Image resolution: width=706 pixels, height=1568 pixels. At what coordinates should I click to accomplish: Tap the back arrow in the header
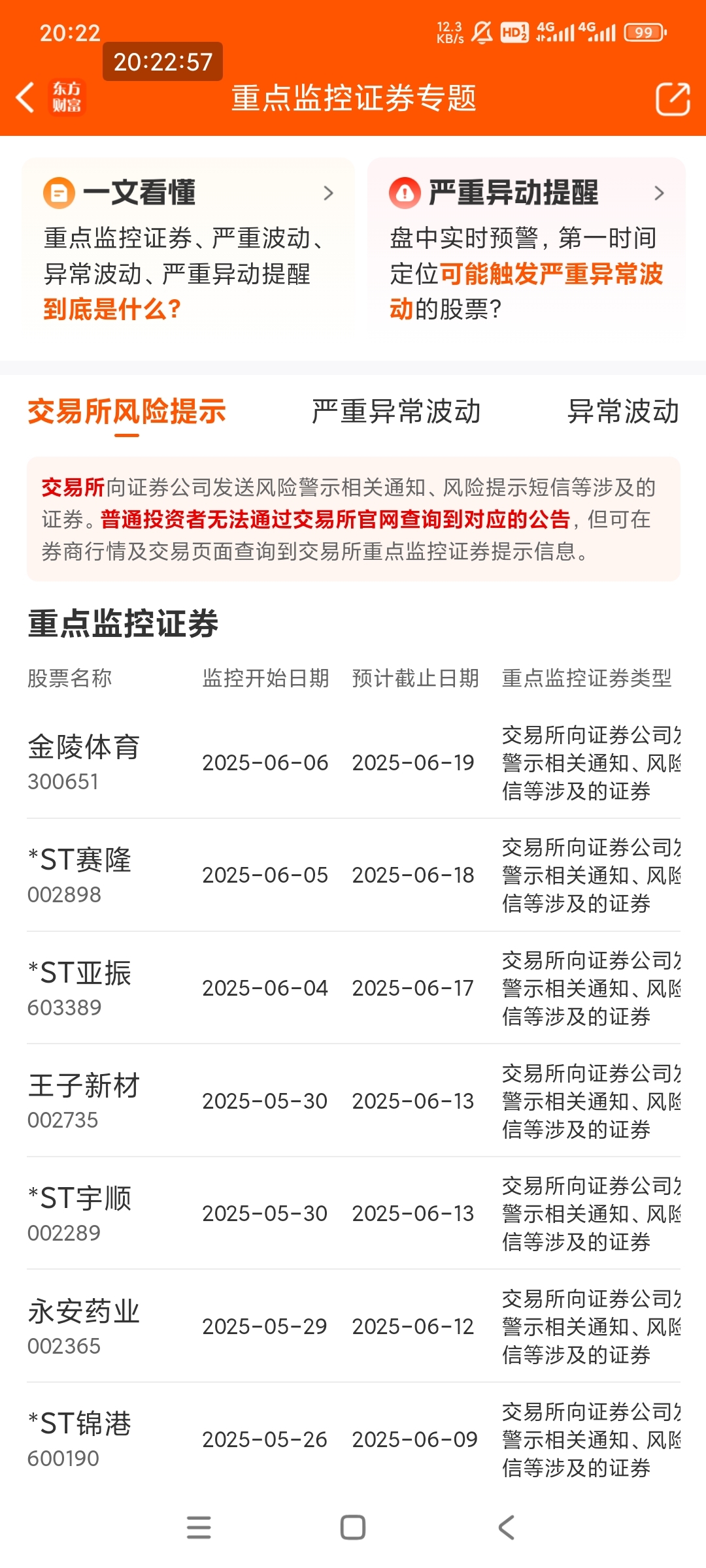[x=26, y=98]
